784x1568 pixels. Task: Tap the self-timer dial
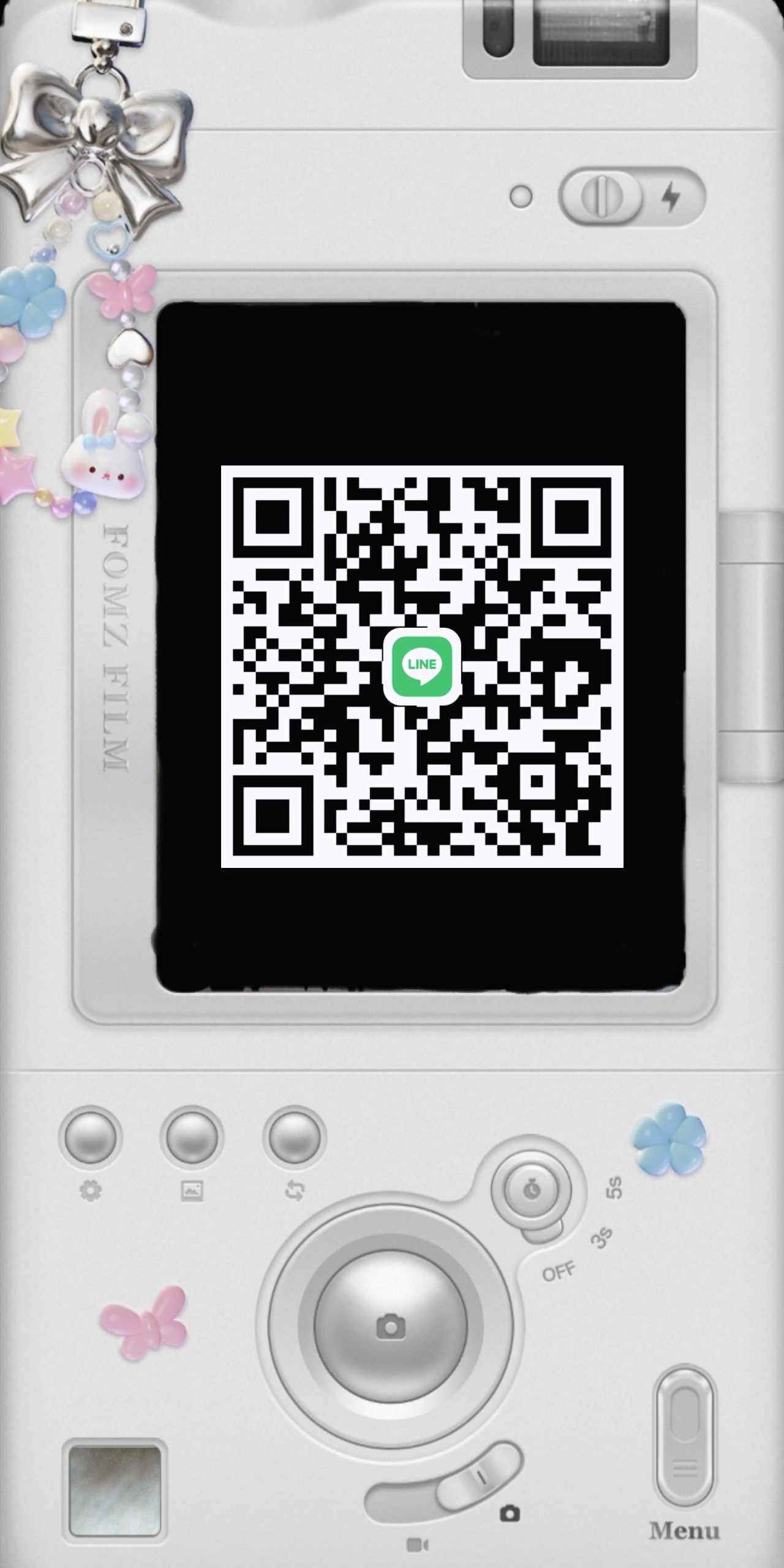pos(532,1189)
